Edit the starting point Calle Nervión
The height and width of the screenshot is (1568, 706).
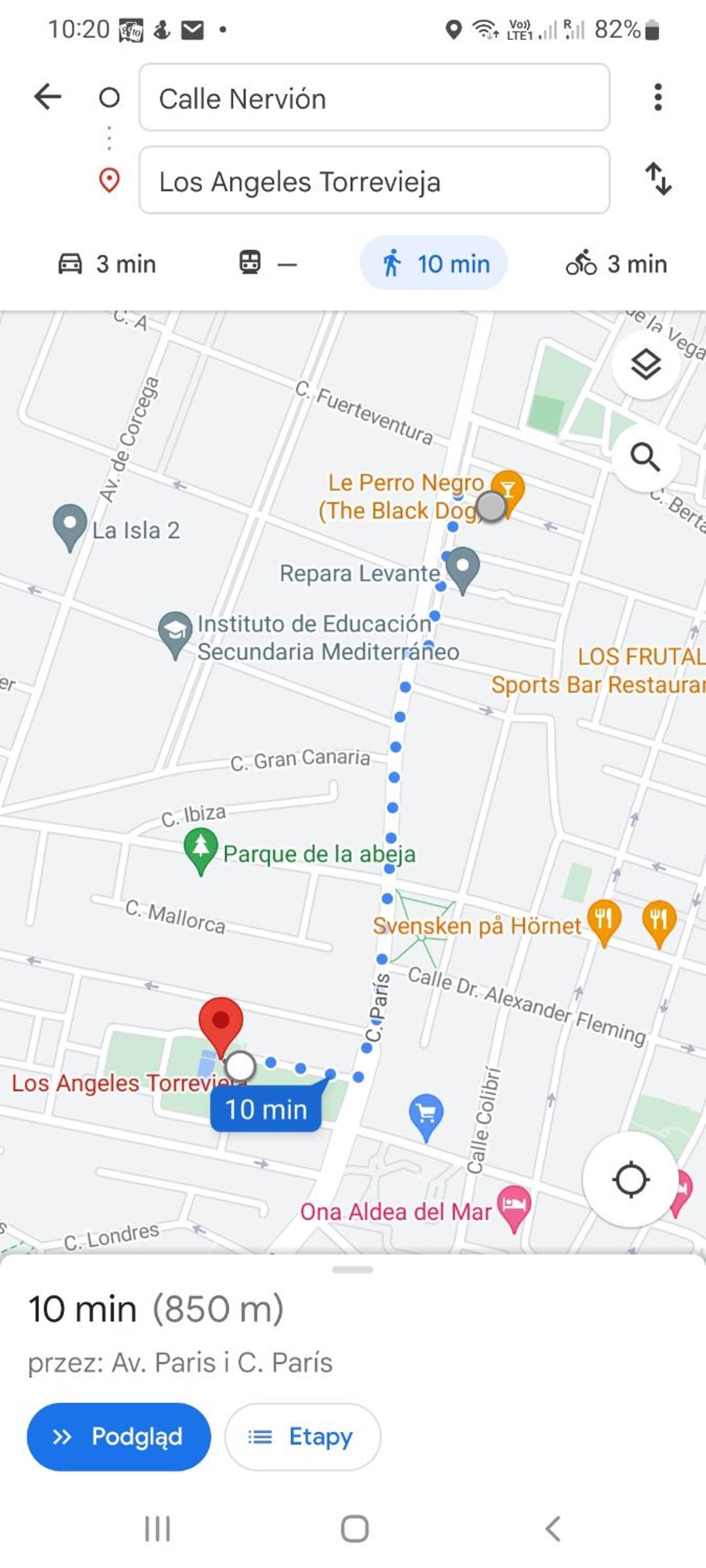pos(374,98)
